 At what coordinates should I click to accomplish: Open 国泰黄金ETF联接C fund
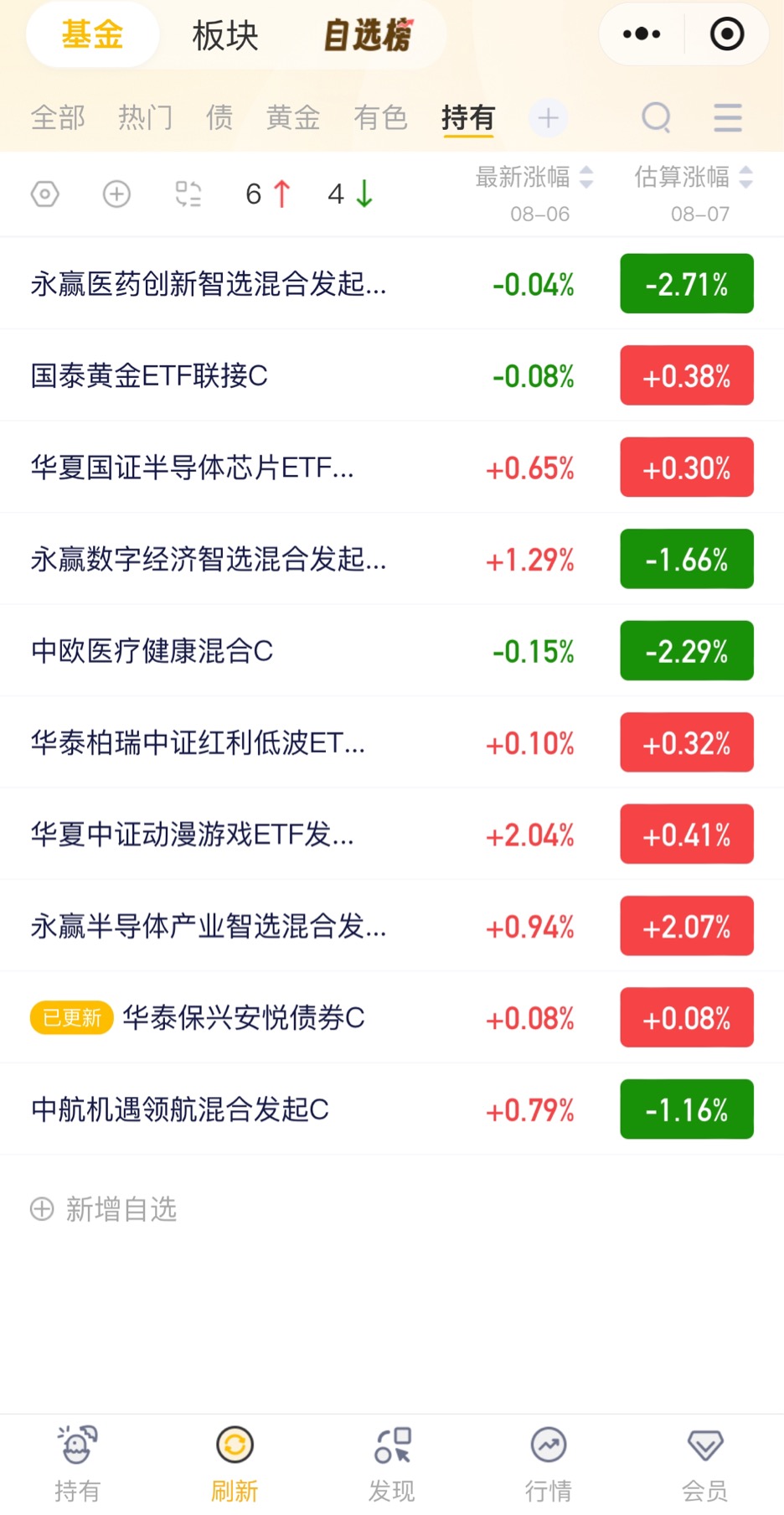coord(392,375)
